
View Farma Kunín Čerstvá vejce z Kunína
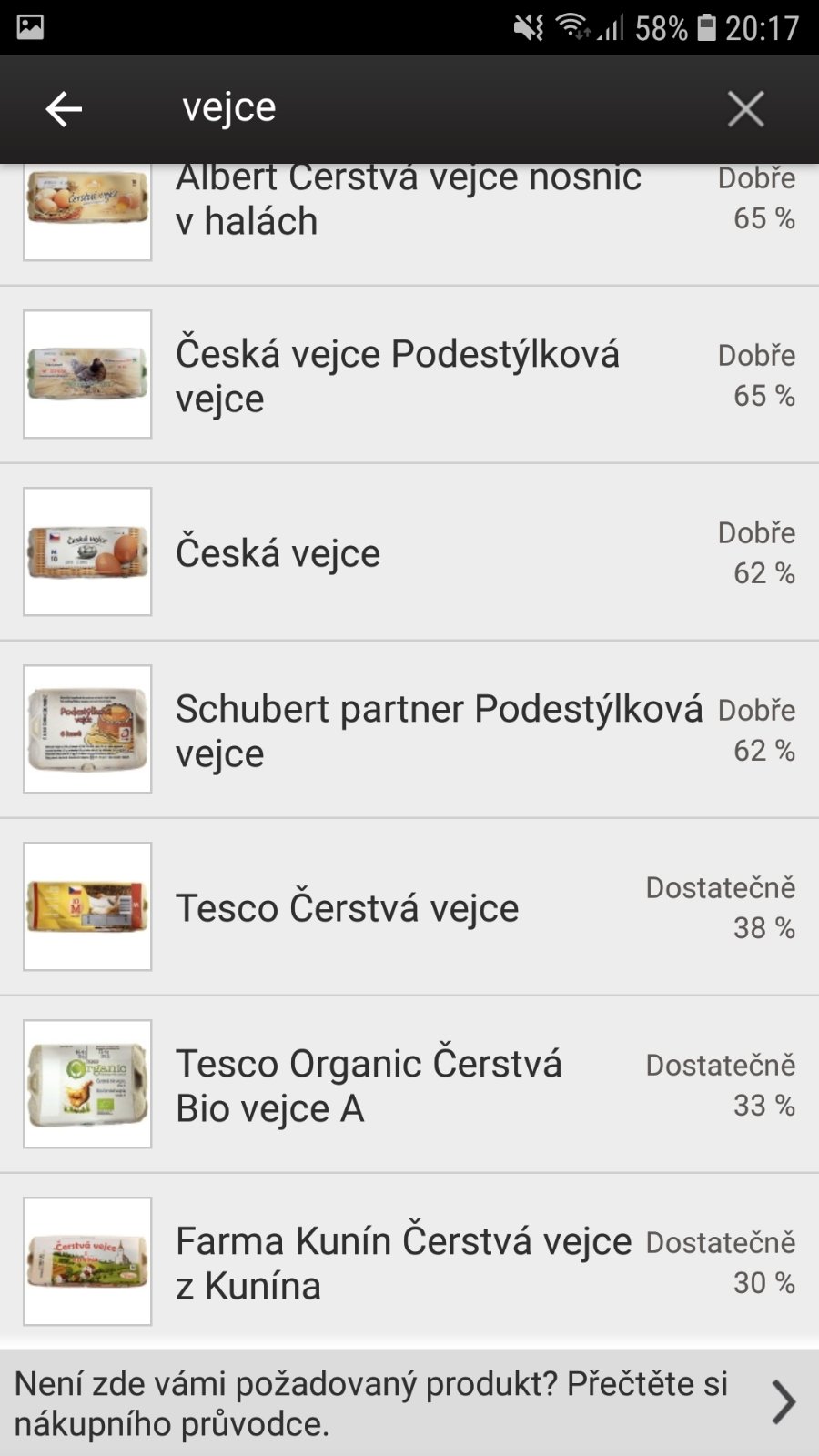tap(409, 1262)
